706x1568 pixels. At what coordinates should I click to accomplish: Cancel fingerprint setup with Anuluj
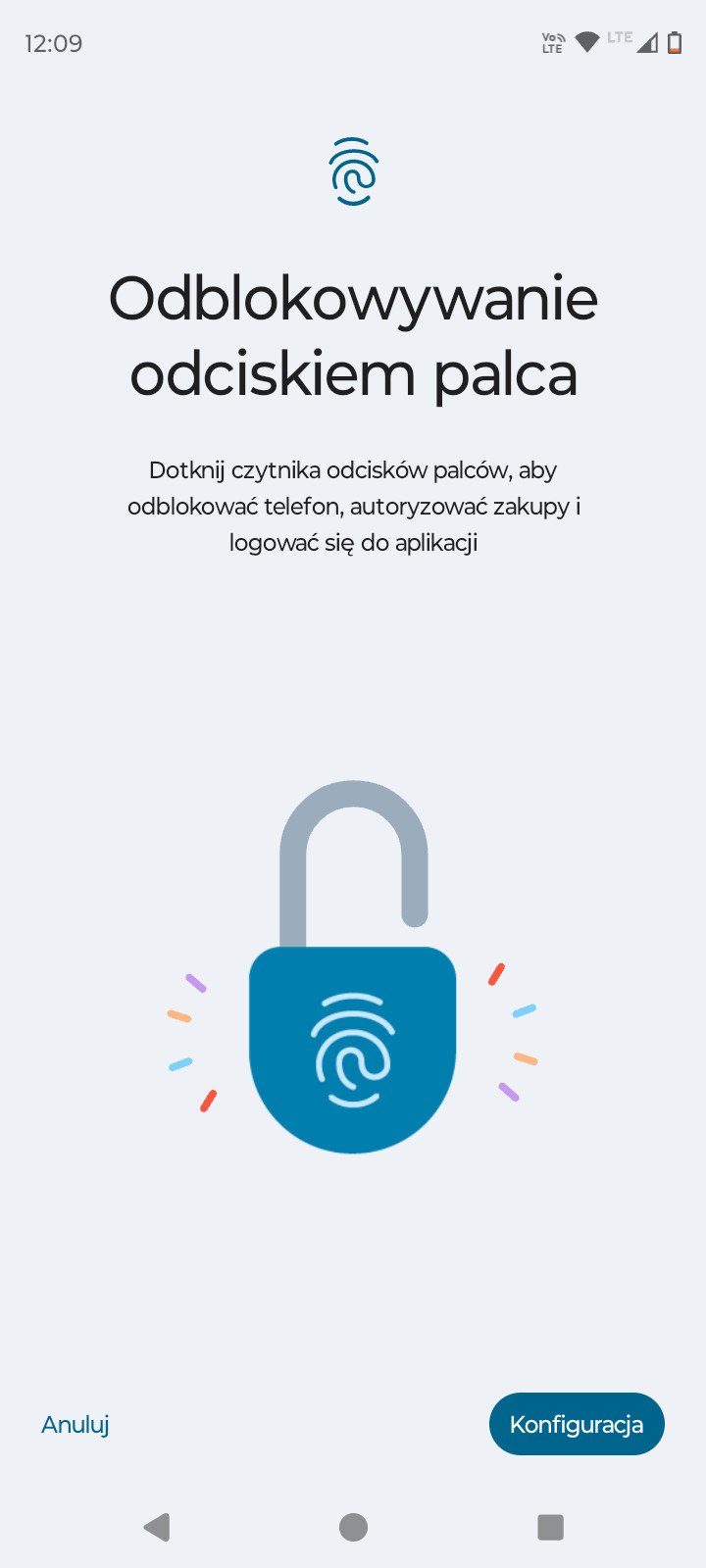click(75, 1424)
